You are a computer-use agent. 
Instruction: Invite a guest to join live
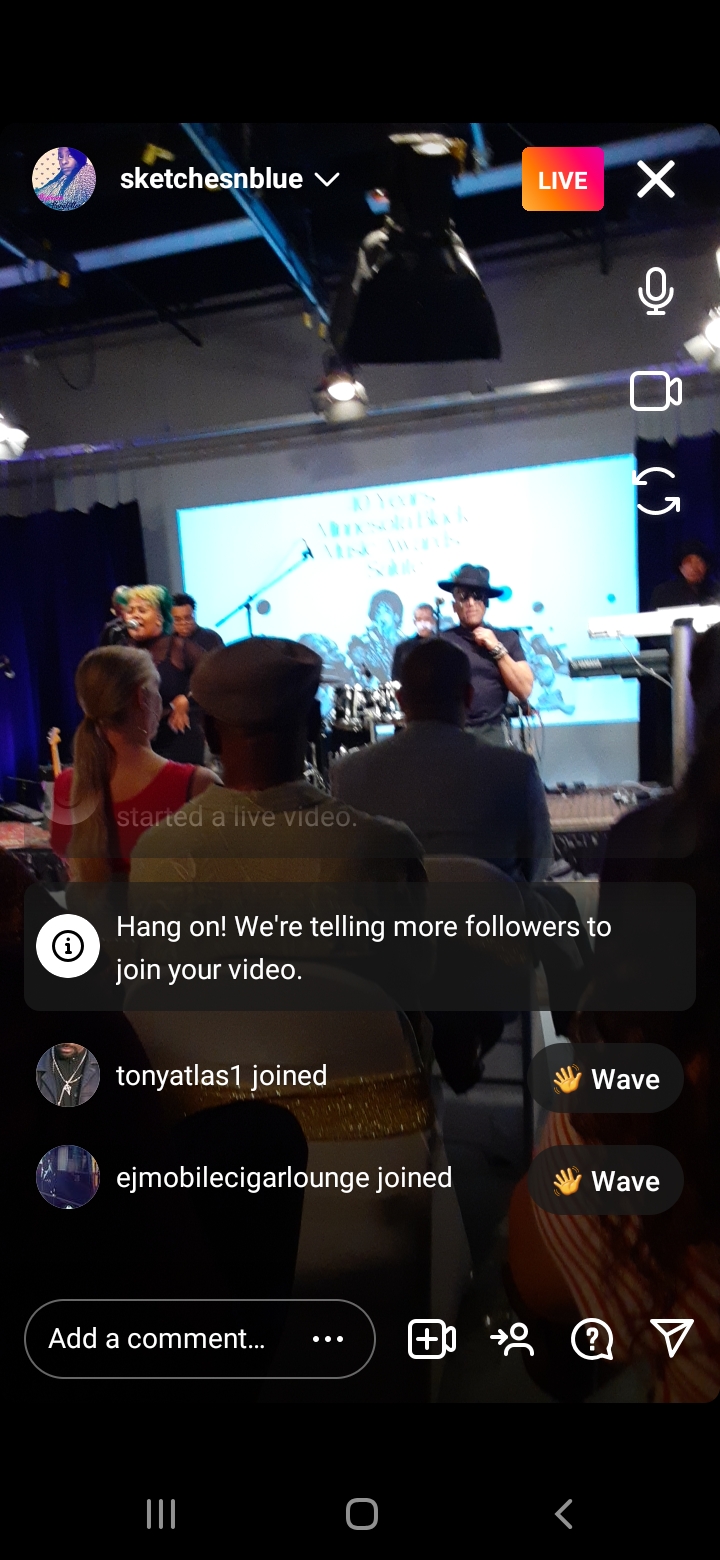point(512,1339)
